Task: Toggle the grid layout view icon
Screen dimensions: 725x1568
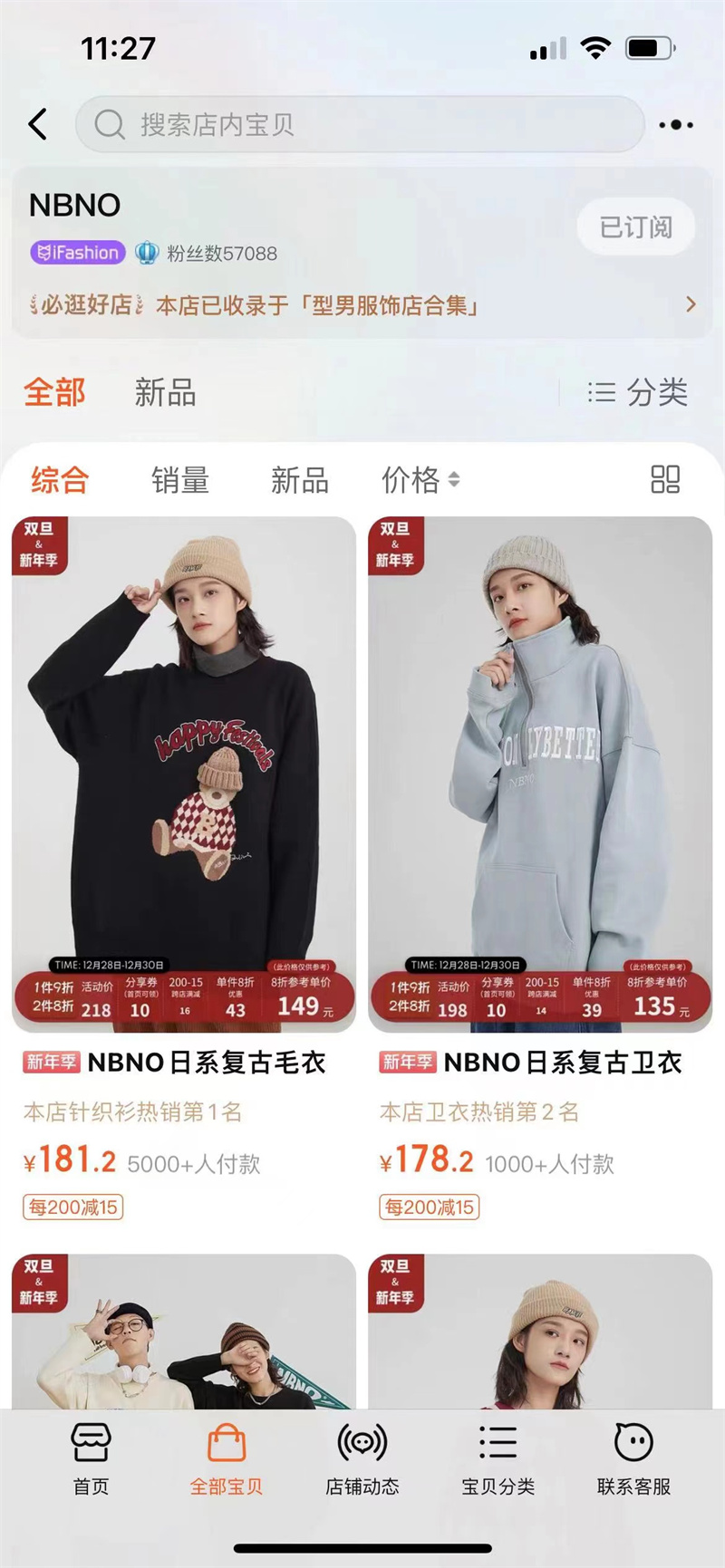Action: [x=665, y=479]
